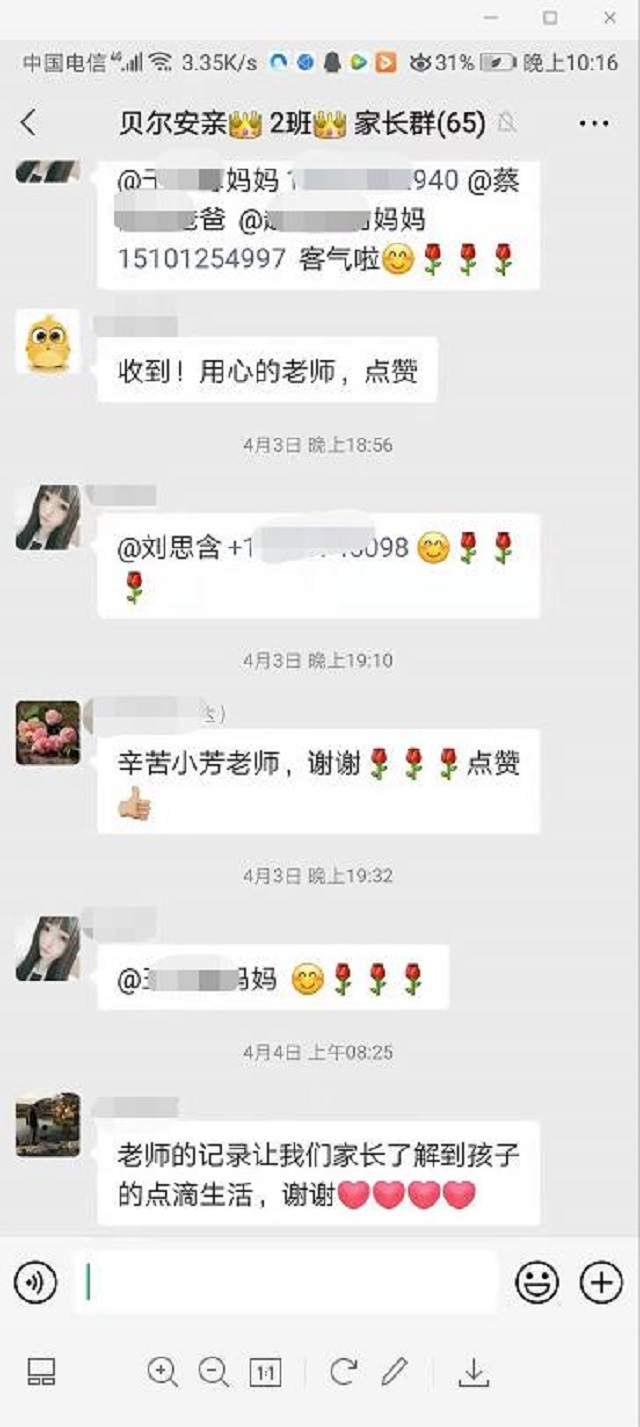Rotate the image
This screenshot has height=1427, width=640.
pyautogui.click(x=343, y=1372)
